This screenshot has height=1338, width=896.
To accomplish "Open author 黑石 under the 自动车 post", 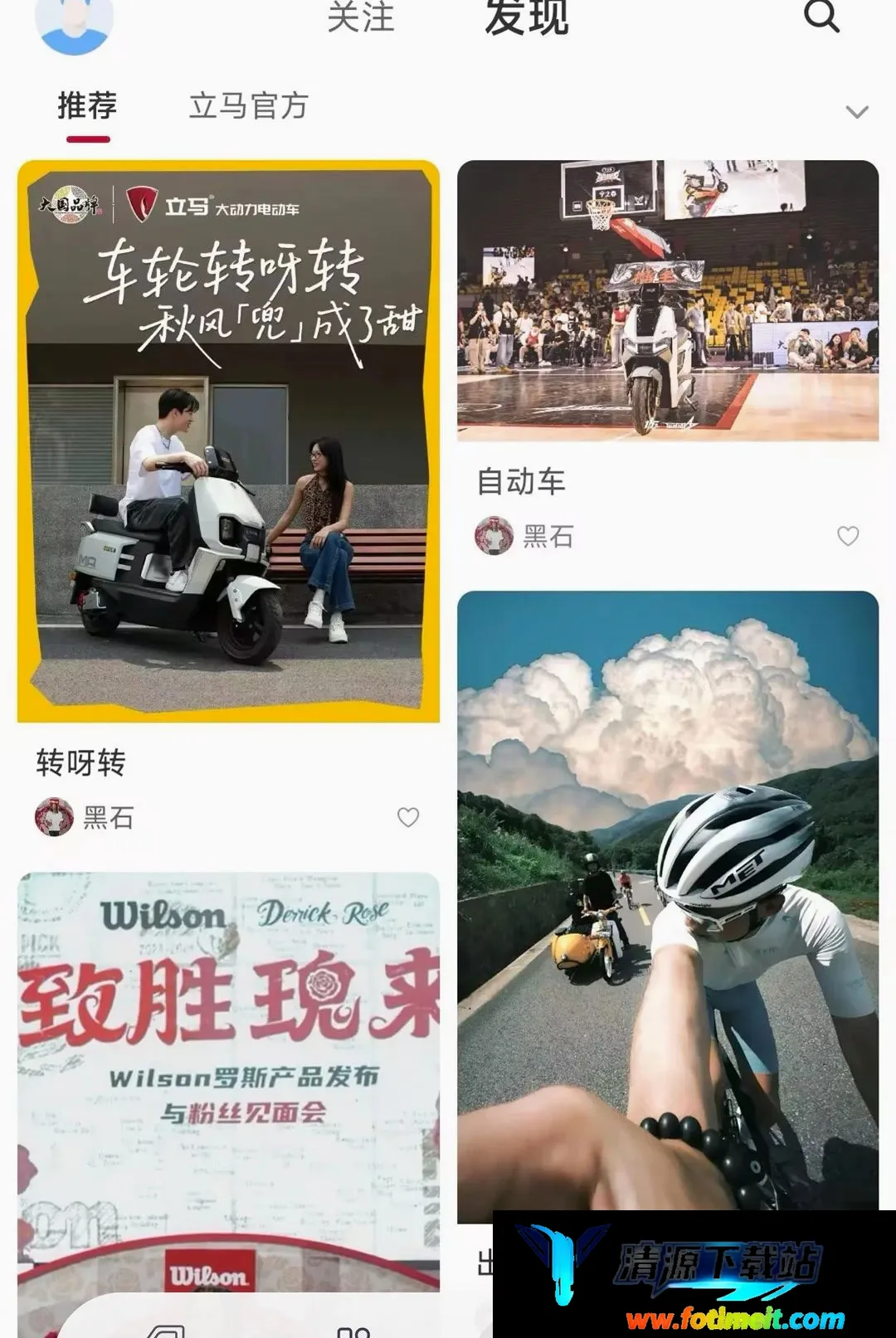I will (524, 536).
